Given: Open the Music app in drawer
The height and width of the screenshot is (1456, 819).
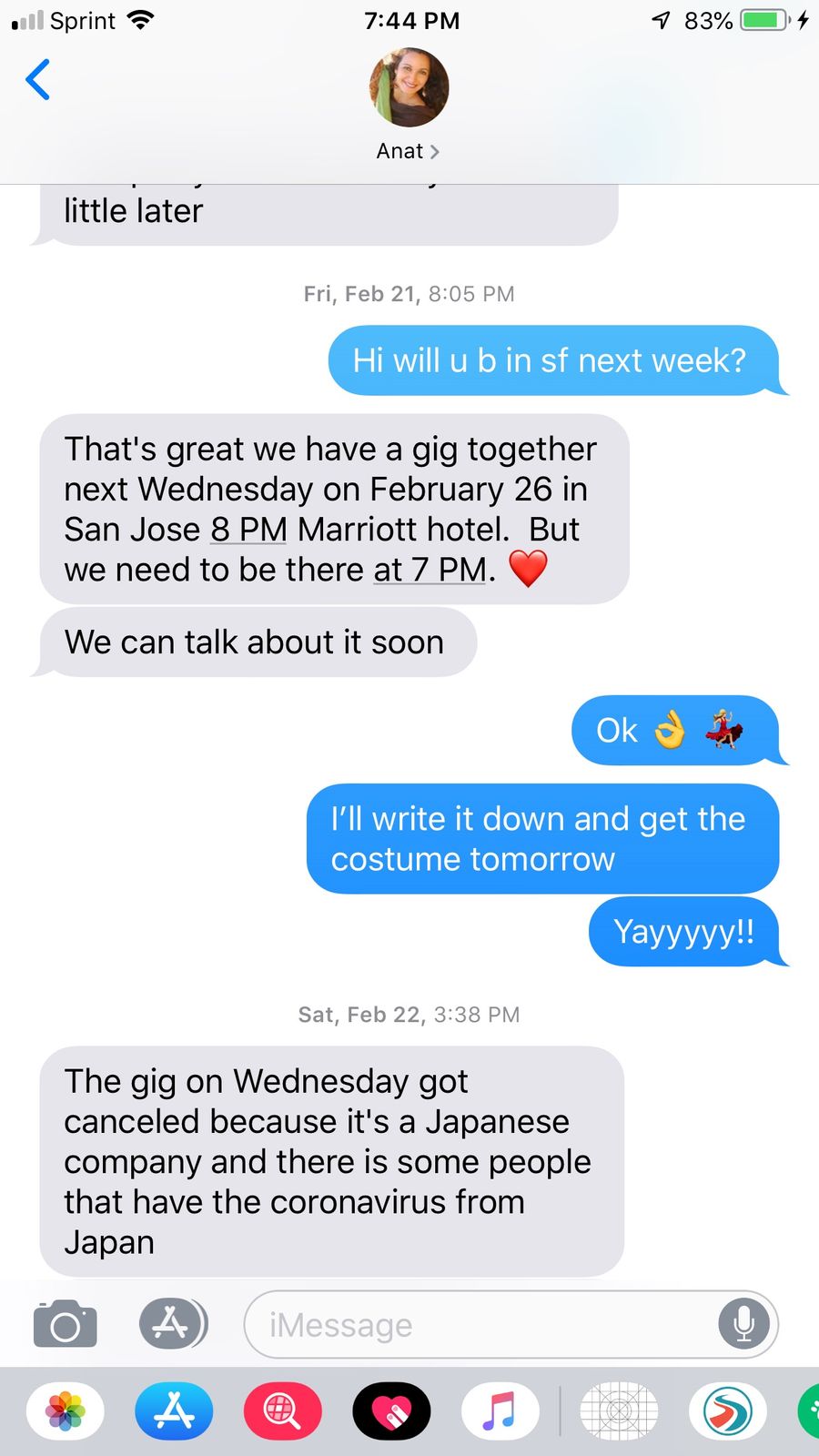Looking at the screenshot, I should tap(500, 1410).
